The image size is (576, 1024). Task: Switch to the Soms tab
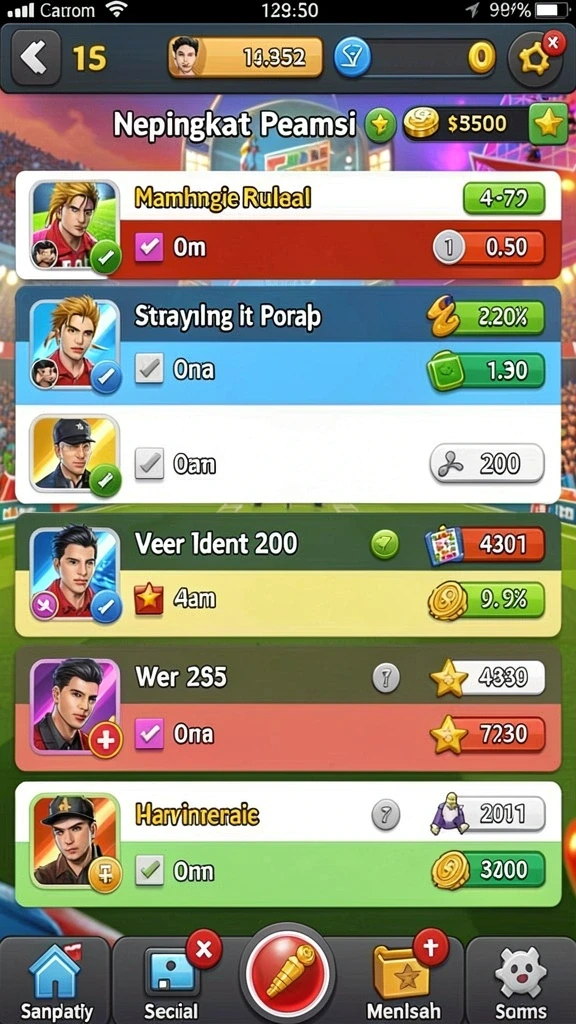[x=520, y=980]
